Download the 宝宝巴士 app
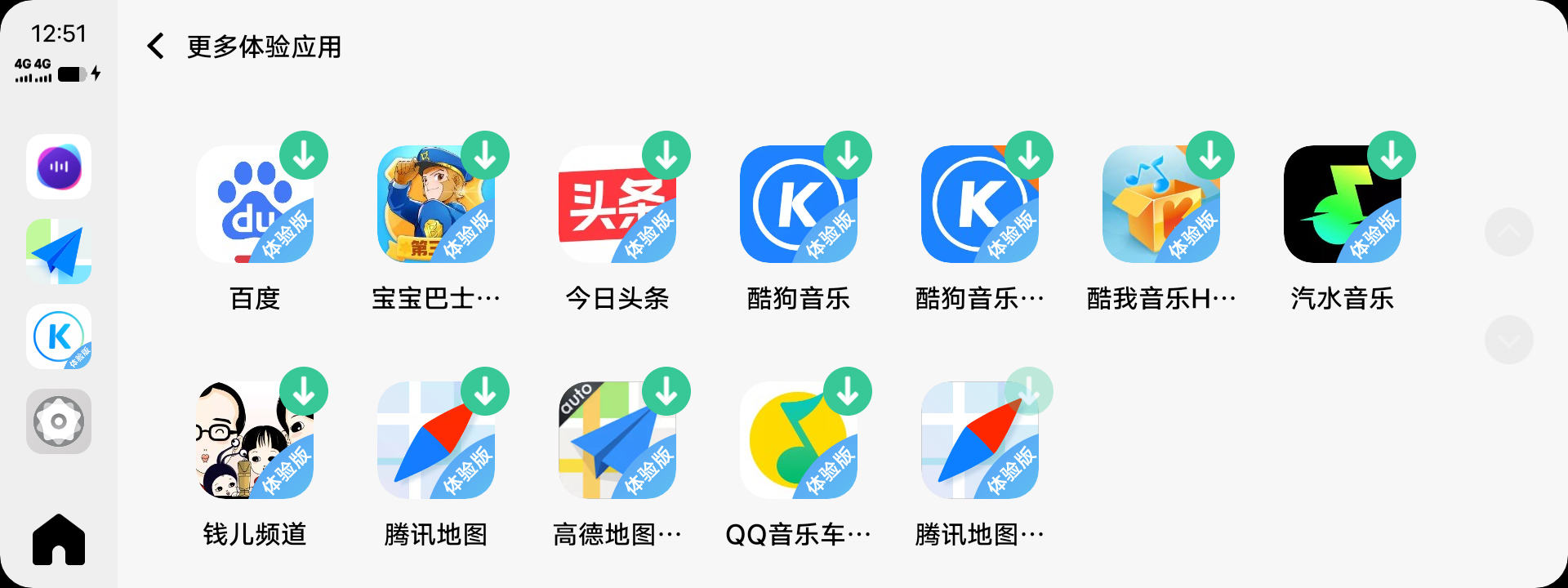Viewport: 1568px width, 588px height. (x=485, y=155)
